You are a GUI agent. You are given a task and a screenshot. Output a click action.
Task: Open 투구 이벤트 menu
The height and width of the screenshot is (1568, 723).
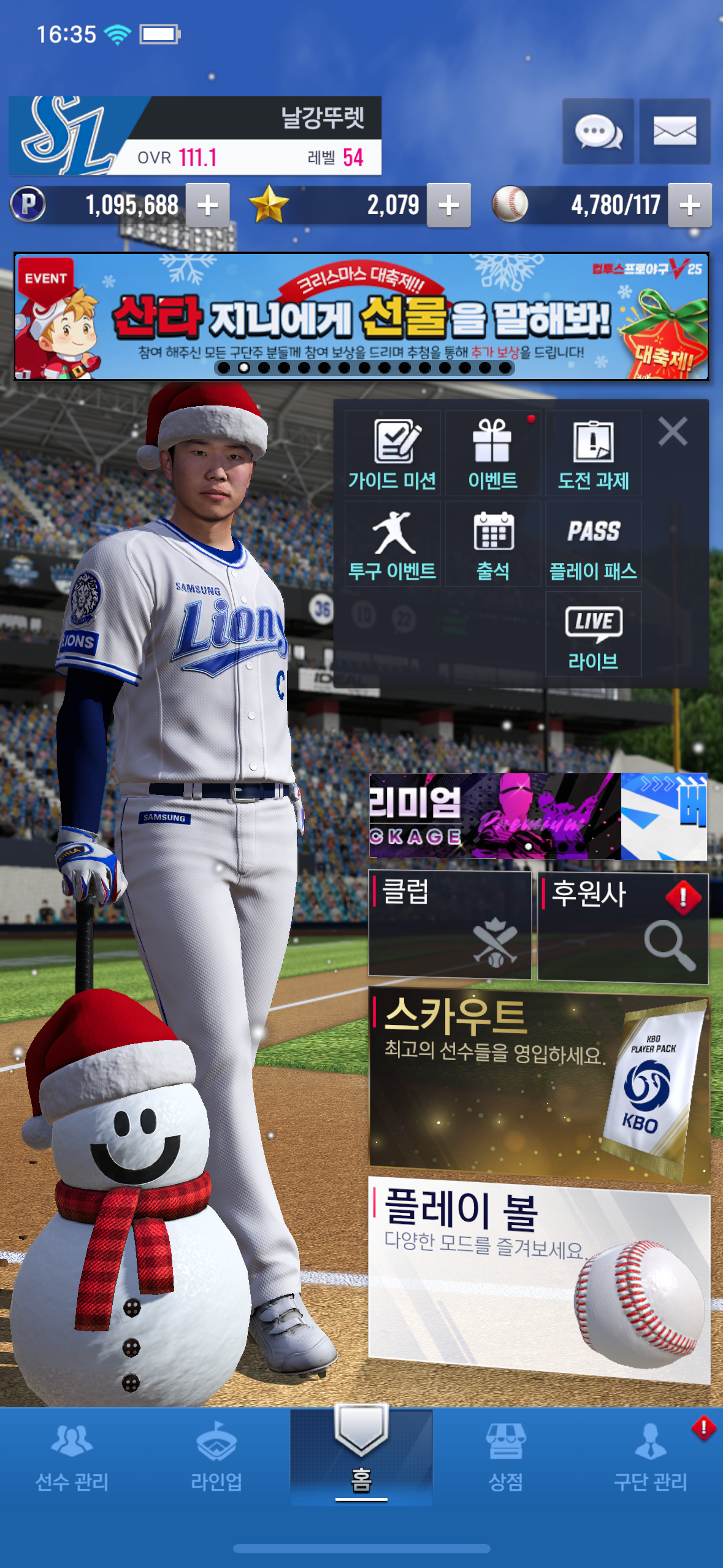(392, 545)
